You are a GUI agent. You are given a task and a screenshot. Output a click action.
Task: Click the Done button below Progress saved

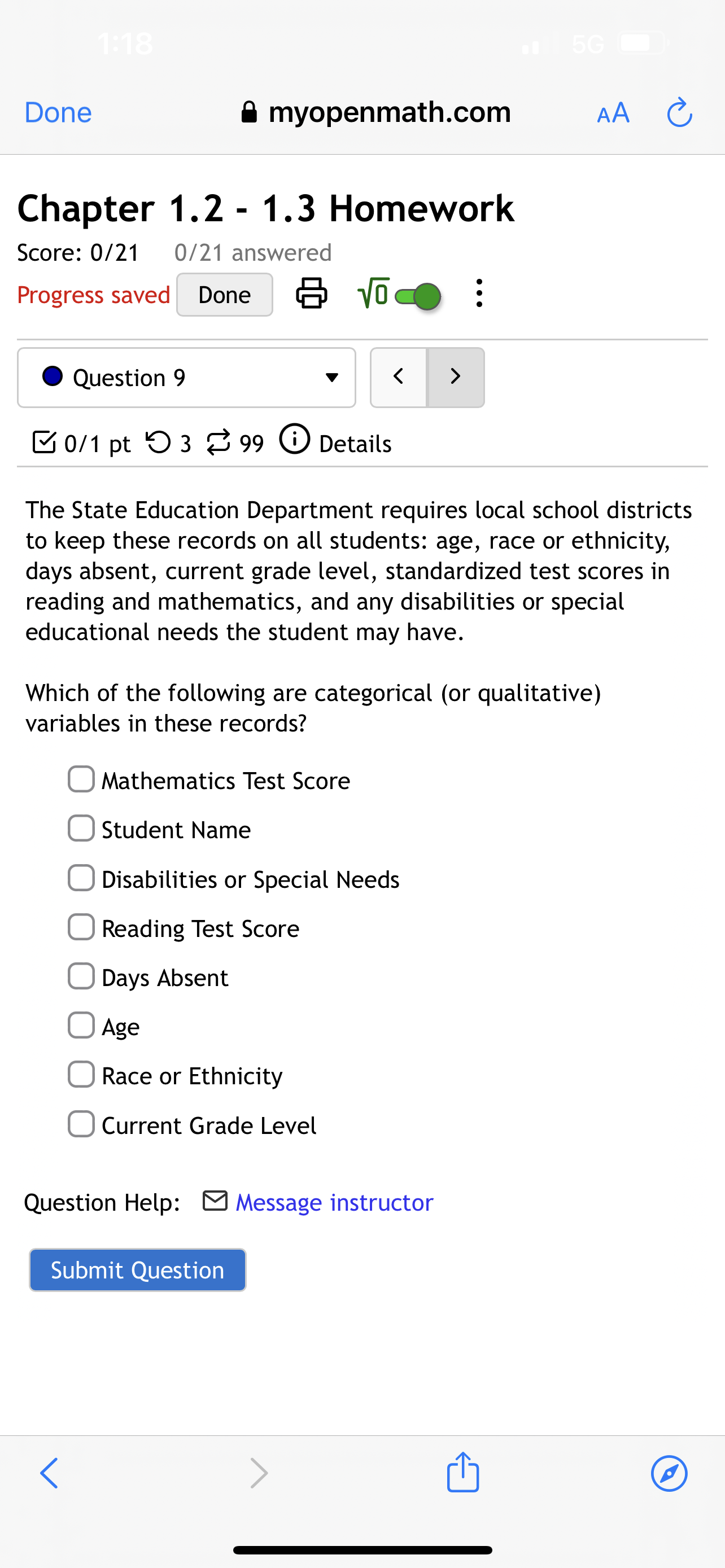pos(224,294)
